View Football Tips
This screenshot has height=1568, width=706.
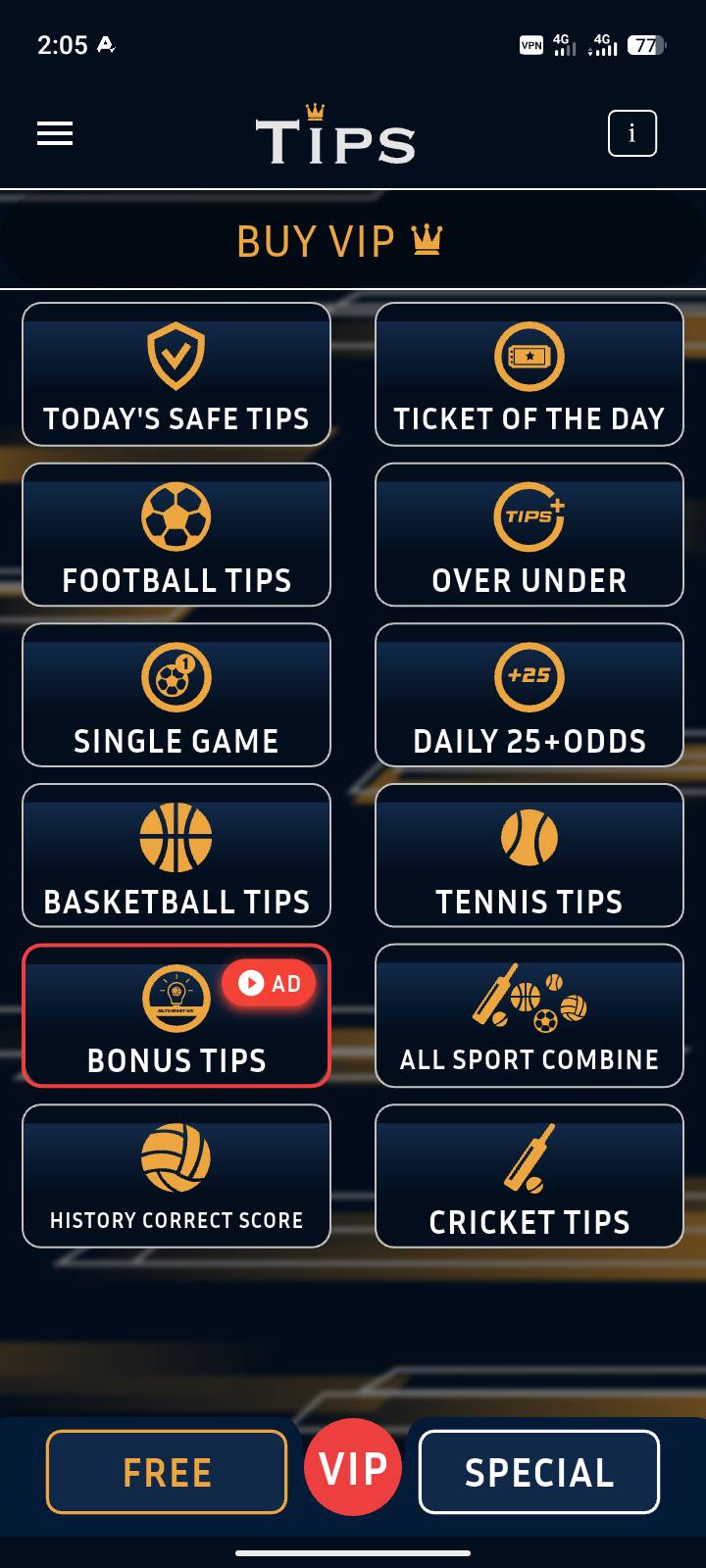(176, 535)
